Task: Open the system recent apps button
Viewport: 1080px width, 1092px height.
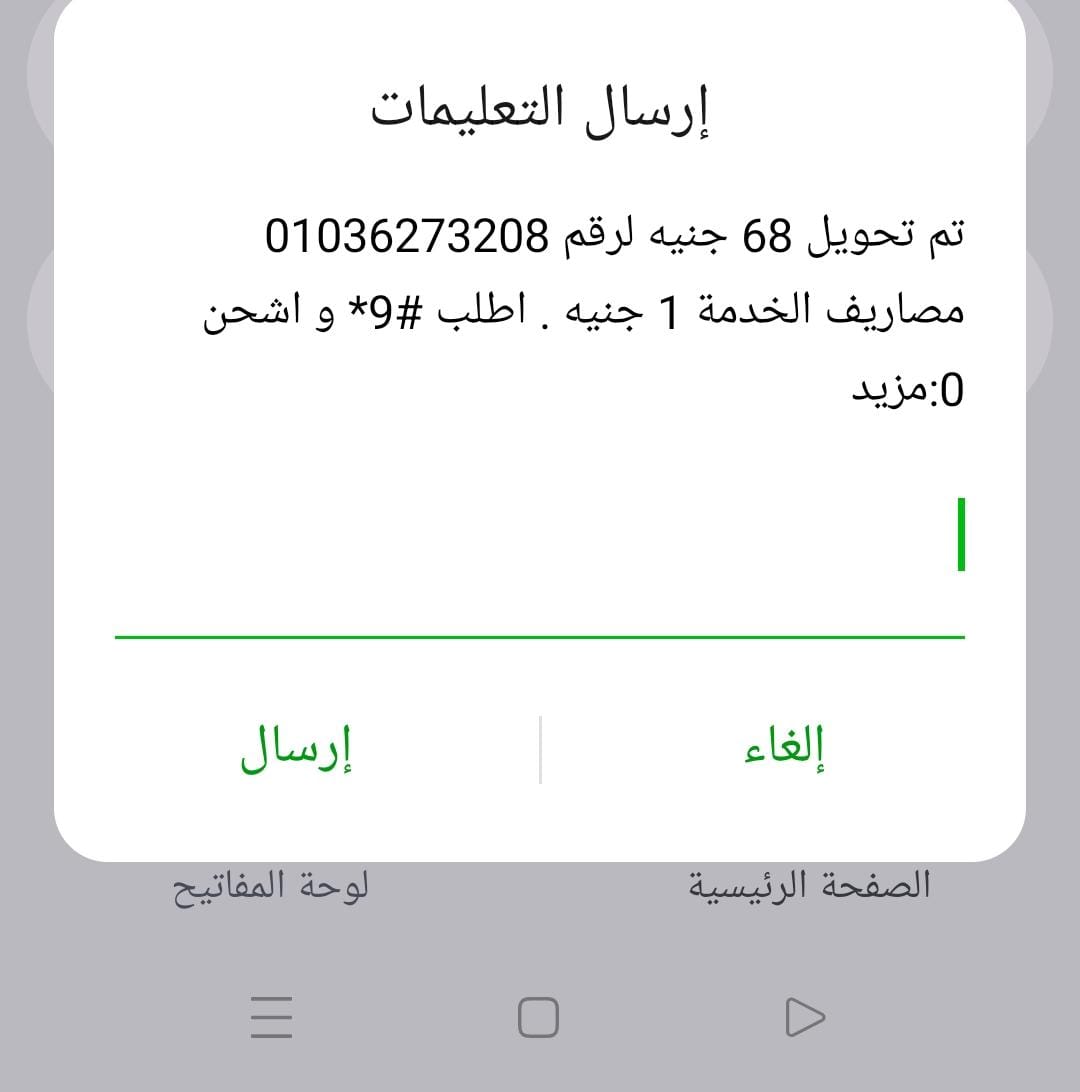Action: point(271,1018)
